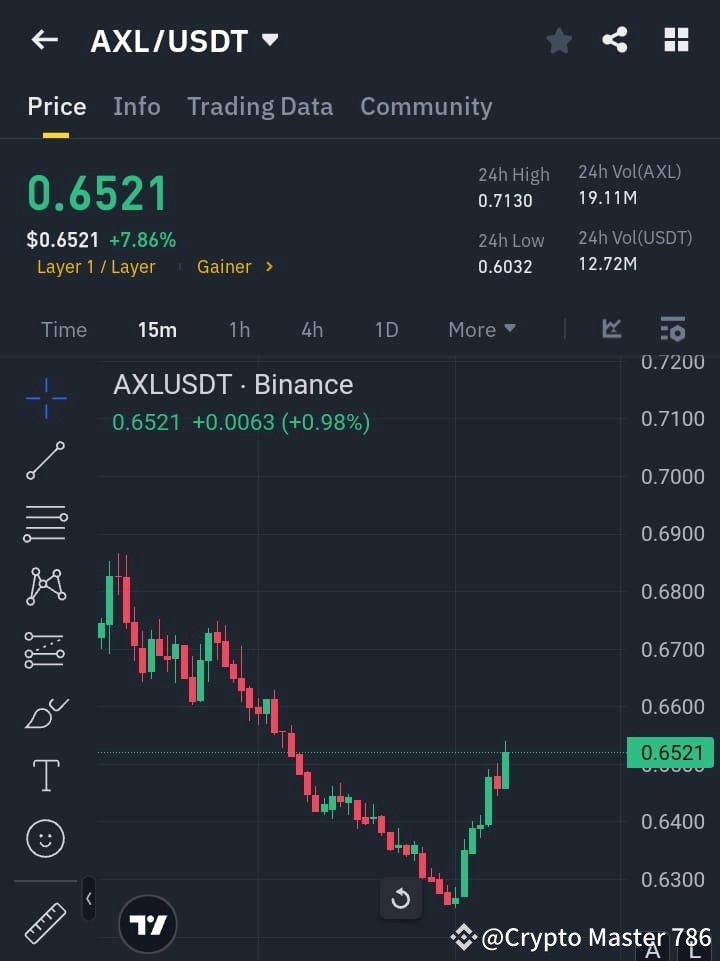Select the ruler measure tool
Image resolution: width=720 pixels, height=961 pixels.
pos(45,924)
